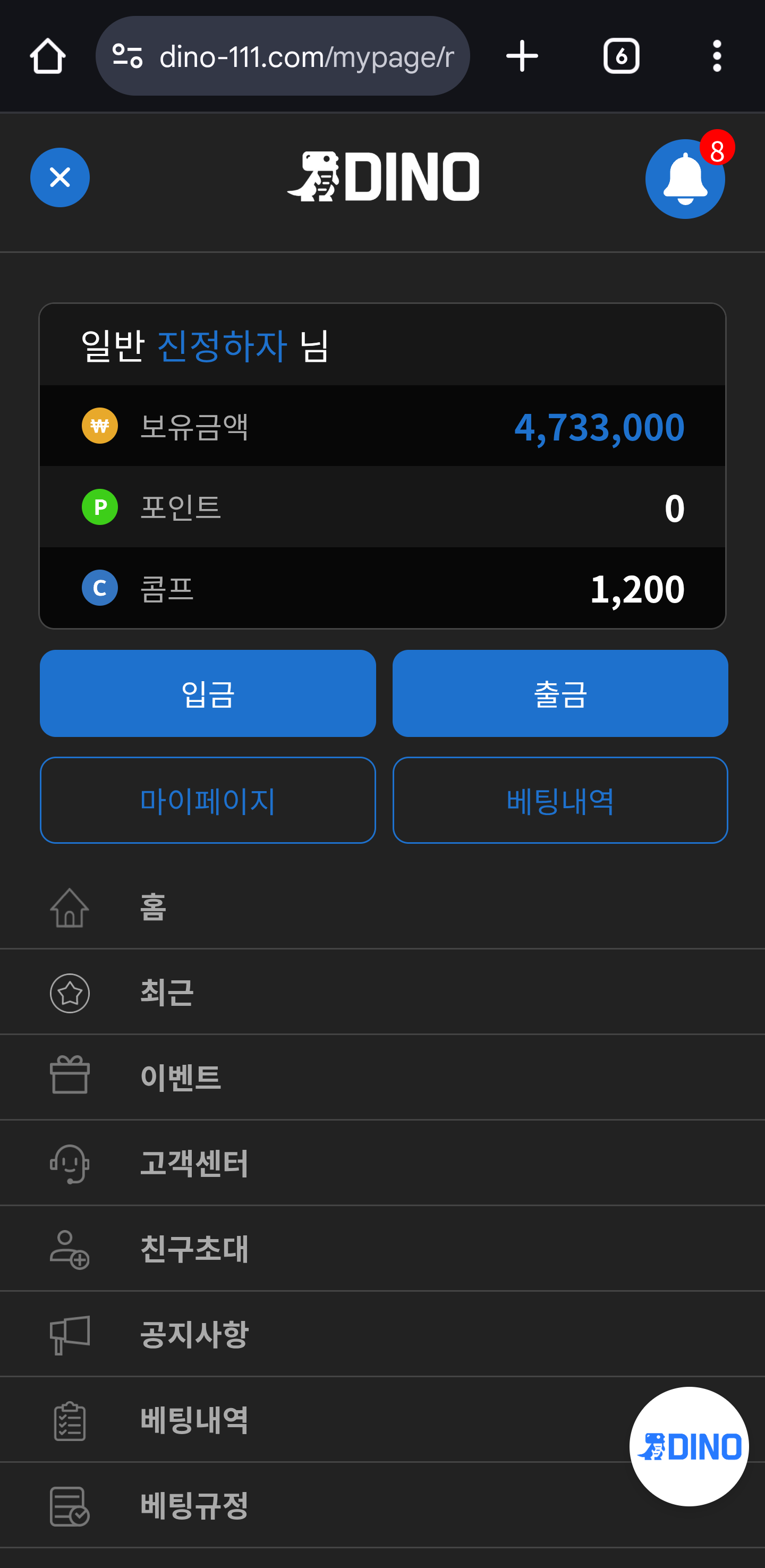Open the 베팅규정 menu item
Screen dimensions: 765x1568
193,1506
